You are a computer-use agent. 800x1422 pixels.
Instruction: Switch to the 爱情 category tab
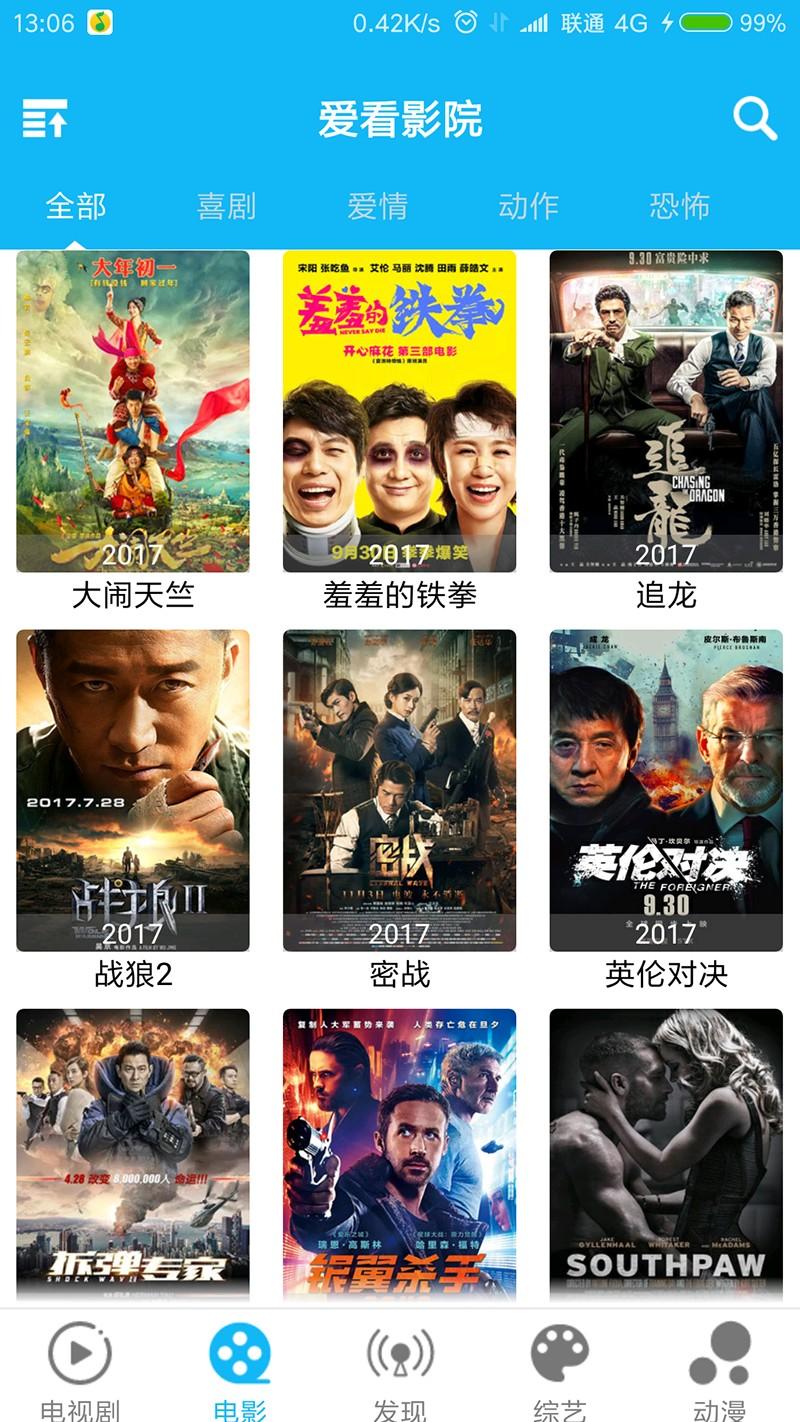pos(378,206)
